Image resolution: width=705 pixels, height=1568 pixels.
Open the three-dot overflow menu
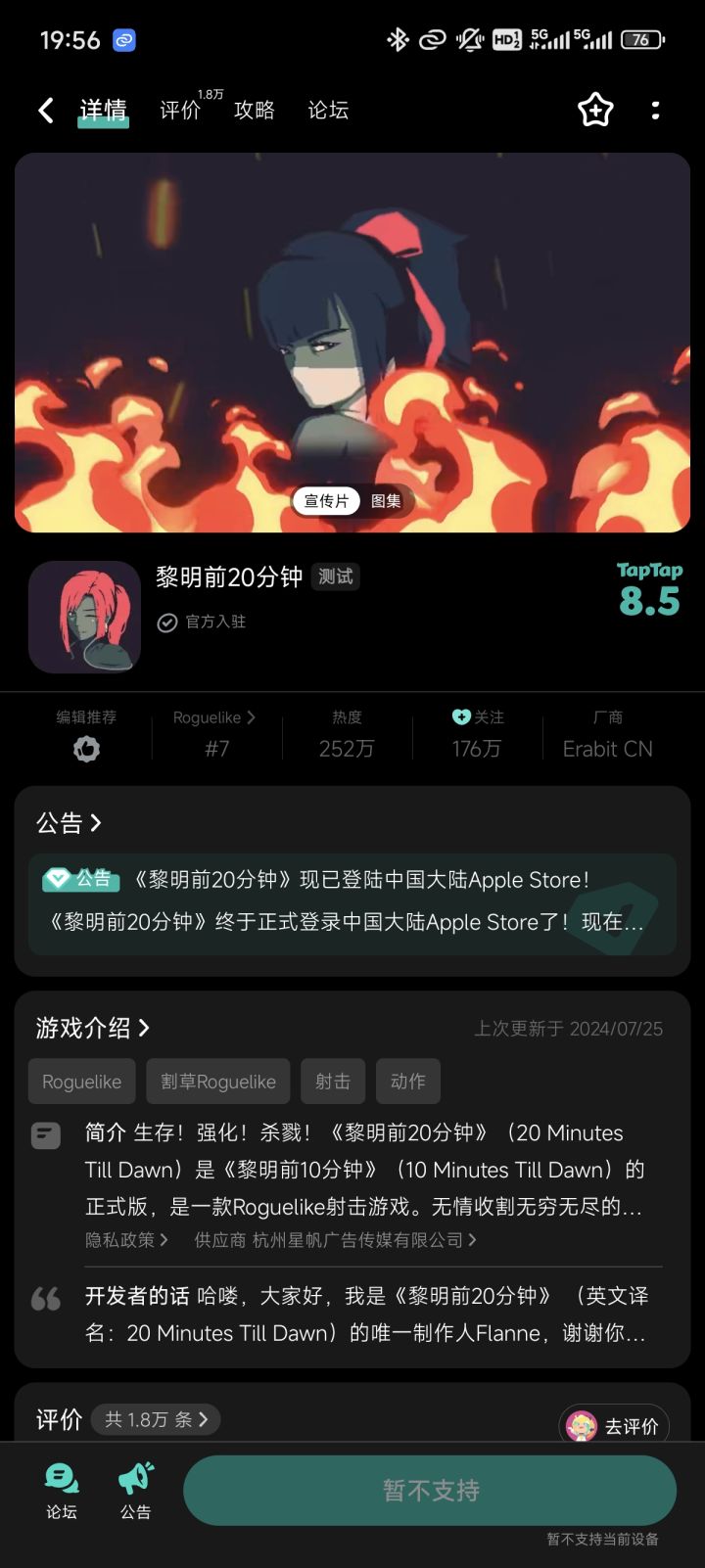pos(655,110)
